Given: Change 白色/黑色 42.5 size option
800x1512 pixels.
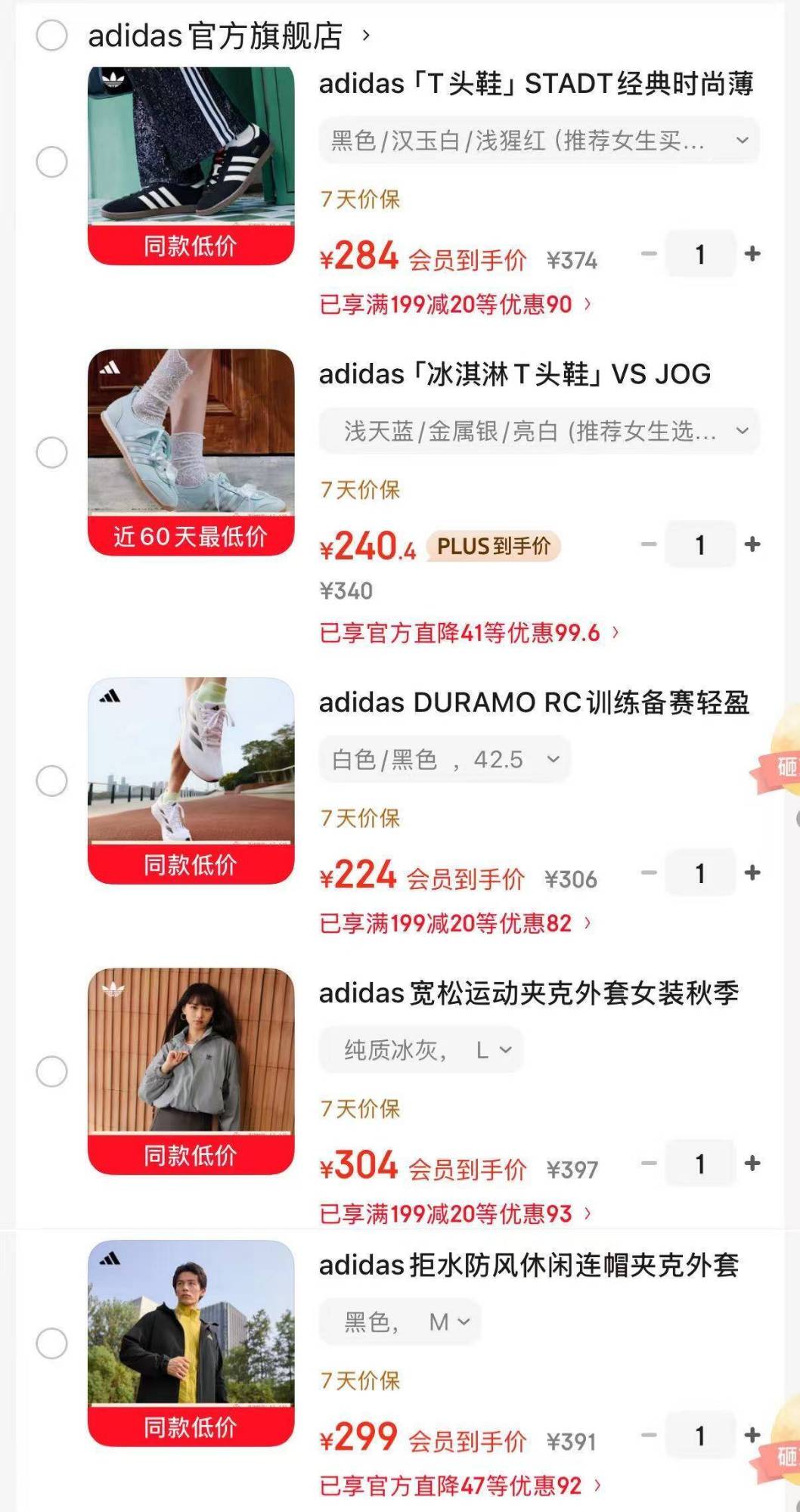Looking at the screenshot, I should point(445,759).
